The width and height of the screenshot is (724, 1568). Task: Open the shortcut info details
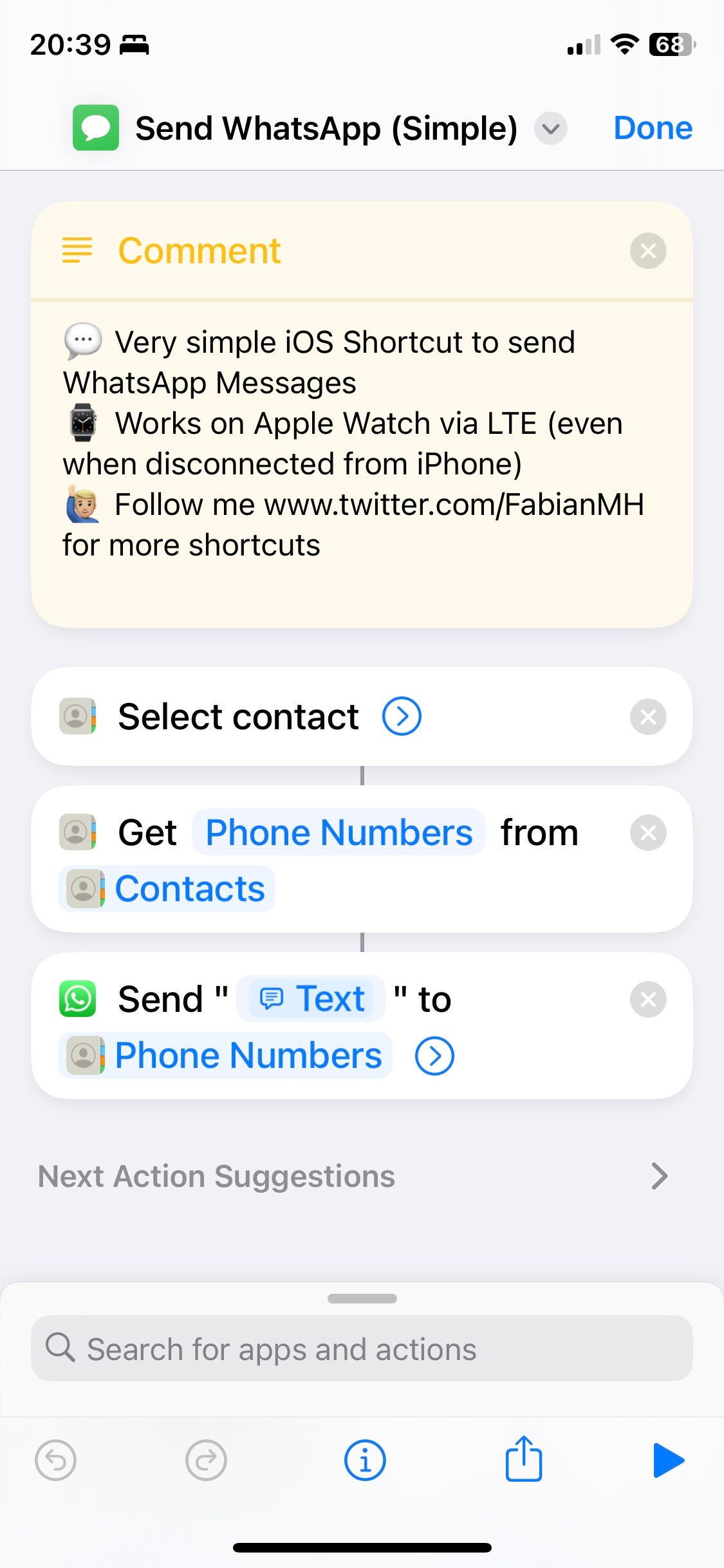tap(365, 1461)
